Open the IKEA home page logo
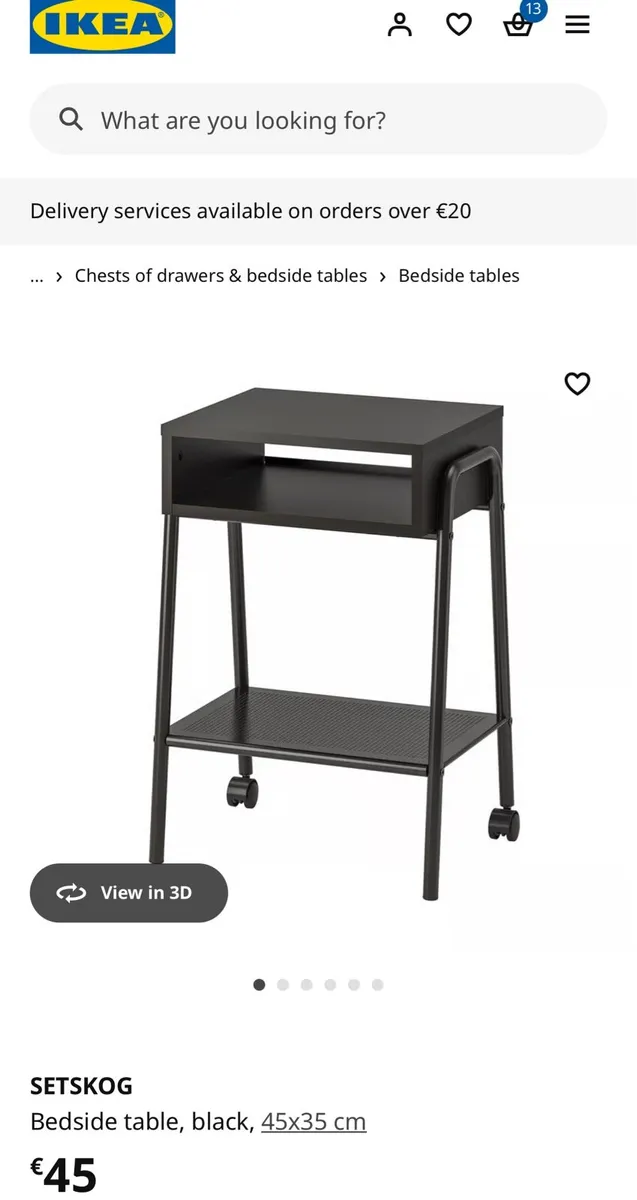This screenshot has height=1200, width=637. pyautogui.click(x=102, y=26)
